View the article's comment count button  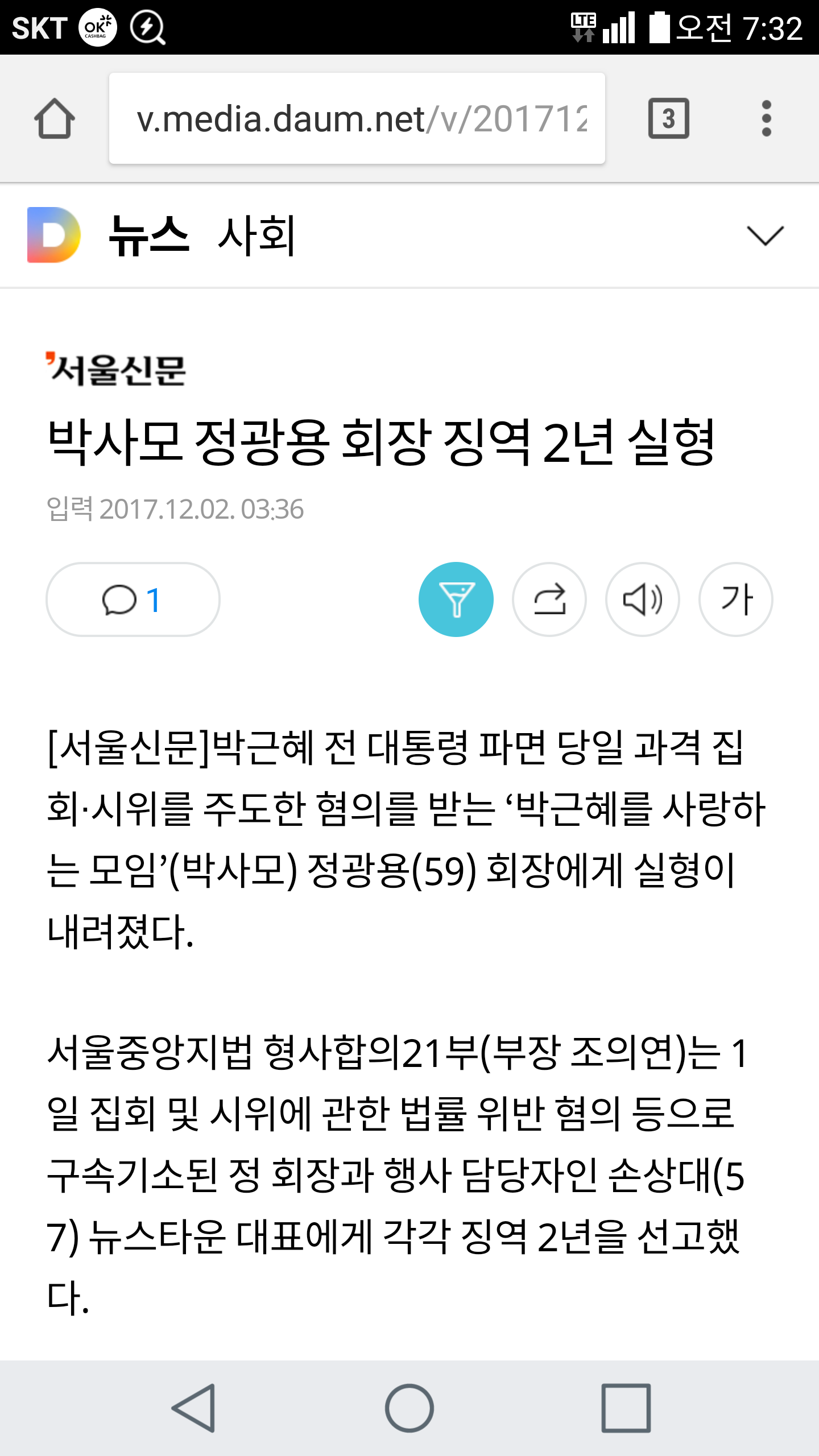coord(133,599)
